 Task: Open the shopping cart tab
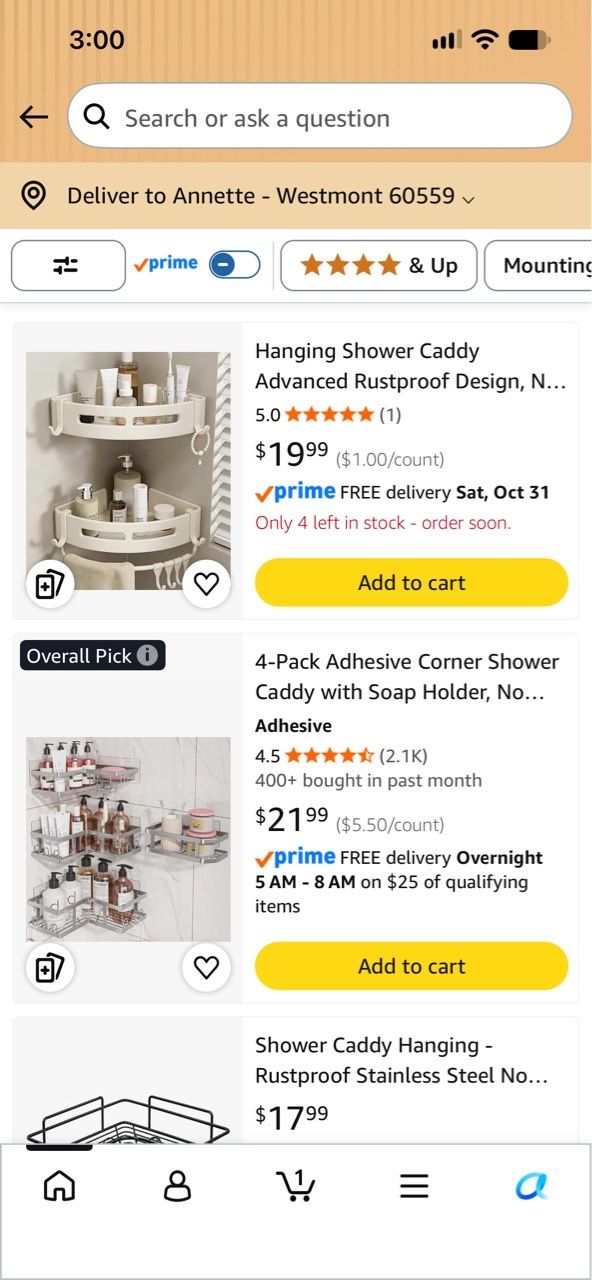pyautogui.click(x=295, y=1186)
